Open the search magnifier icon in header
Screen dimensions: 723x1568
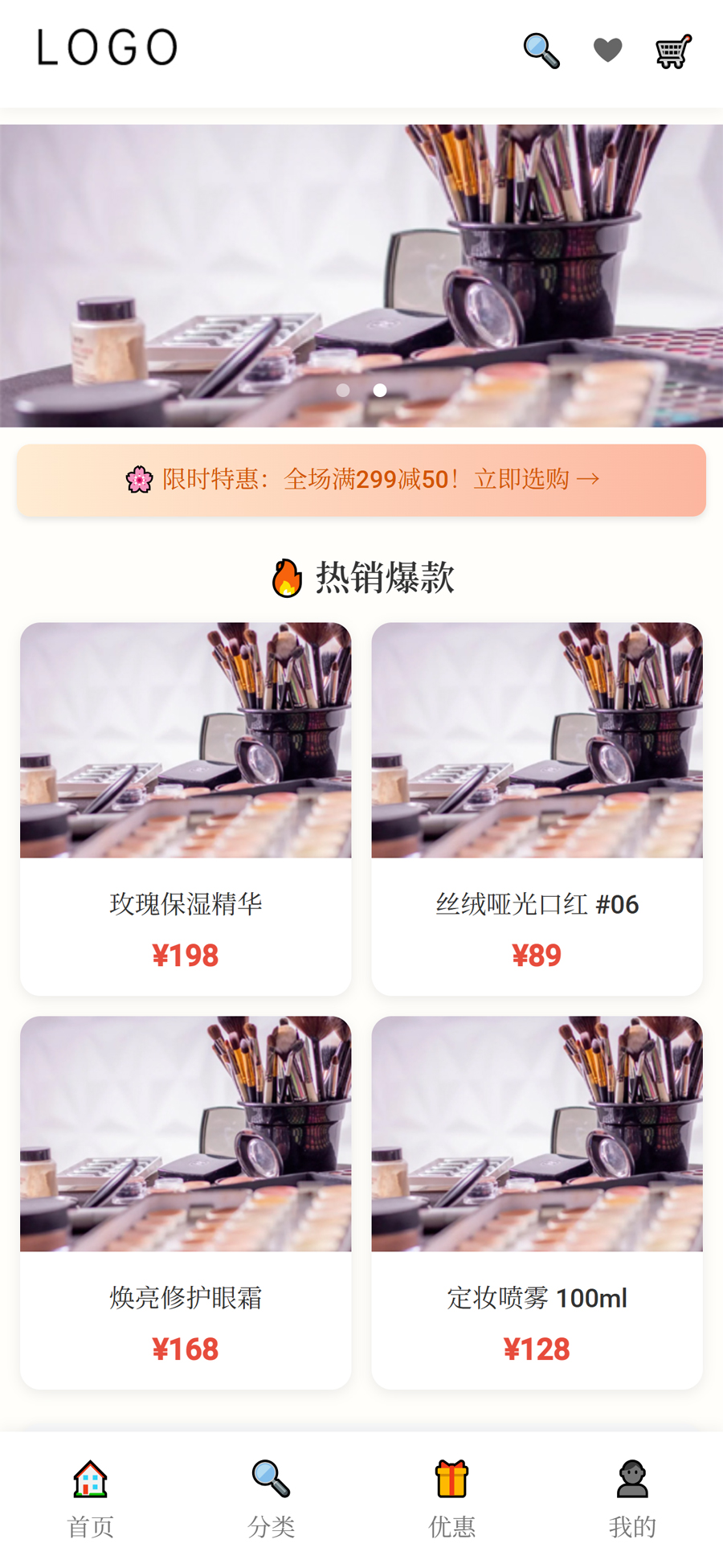(x=541, y=51)
